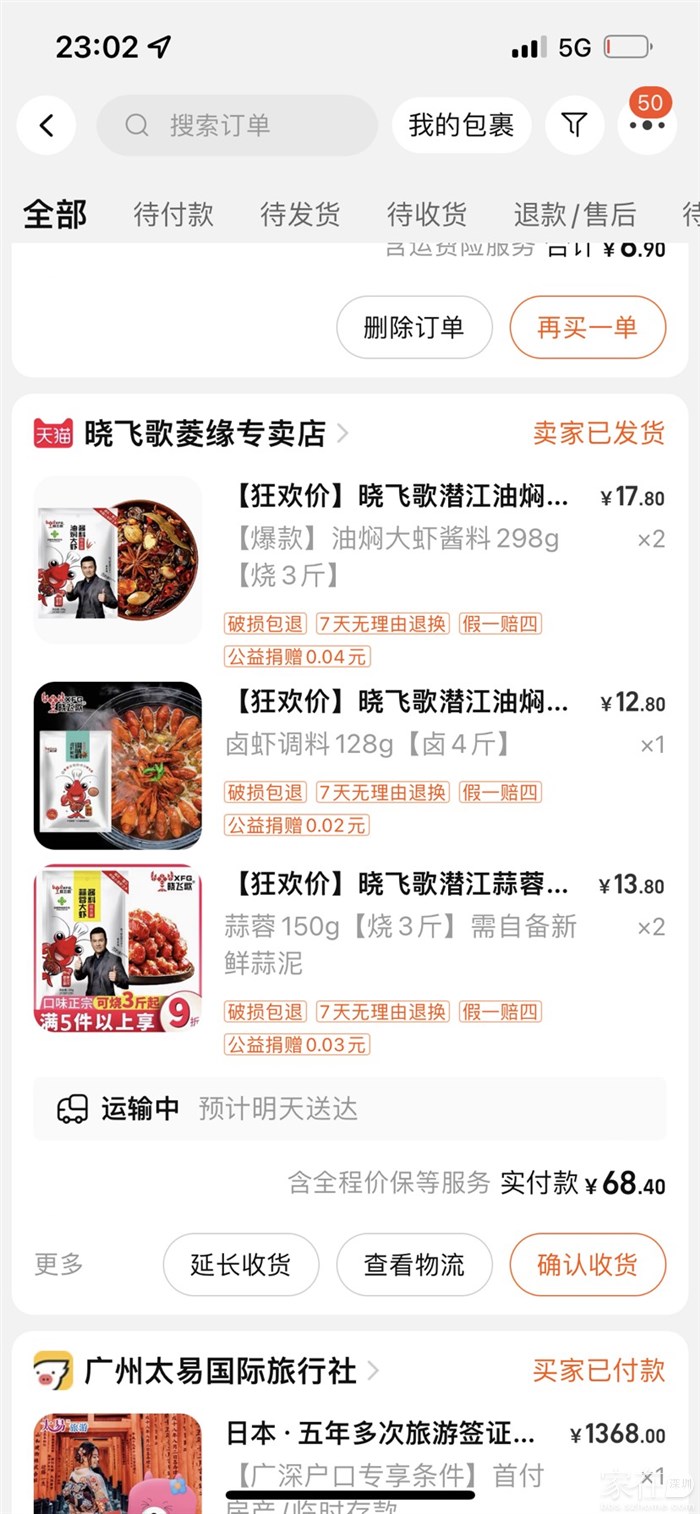Open the 广州太易国际旅行社 store
700x1514 pixels.
[x=220, y=1370]
